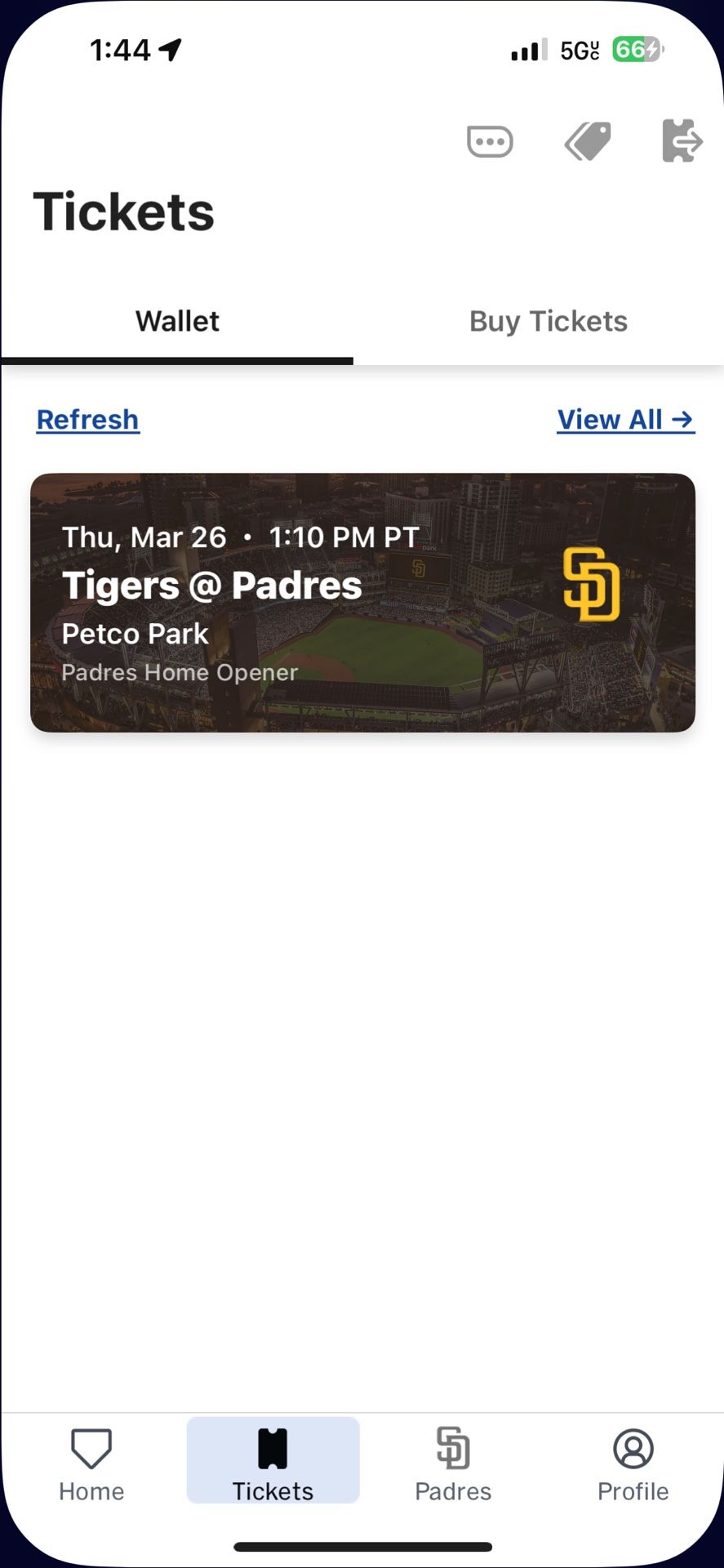Tap Tickets in the bottom navigation
724x1568 pixels.
(x=273, y=1462)
